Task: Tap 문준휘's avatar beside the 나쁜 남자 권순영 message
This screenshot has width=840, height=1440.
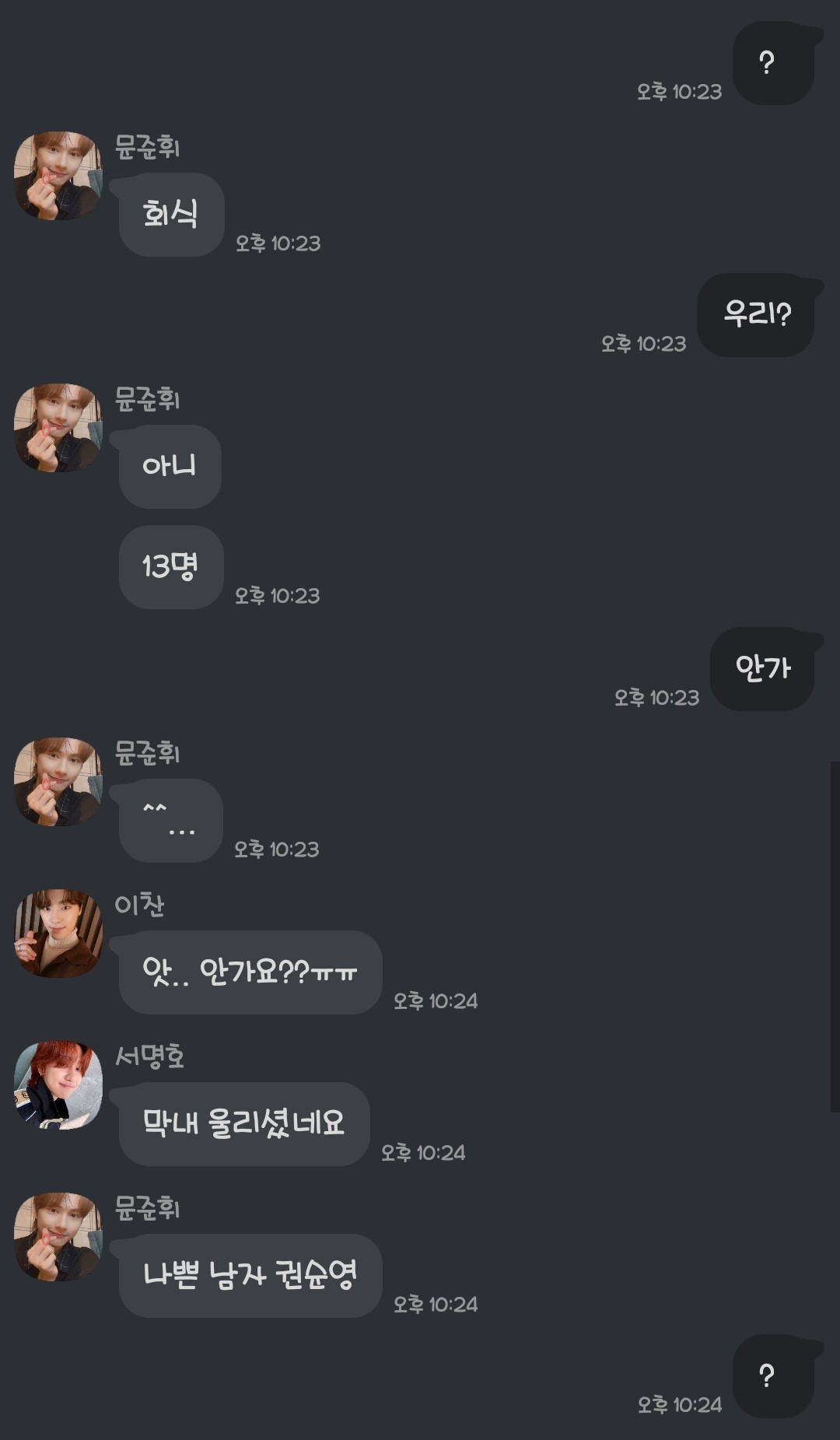Action: [x=58, y=1236]
